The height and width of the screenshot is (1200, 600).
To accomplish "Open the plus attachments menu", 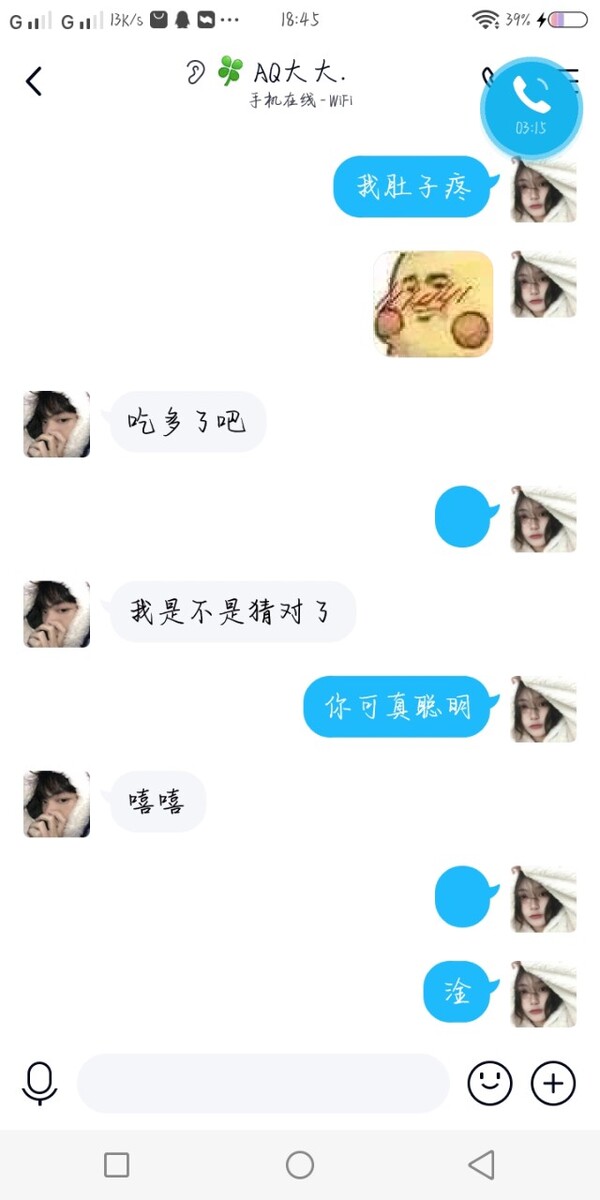I will (x=553, y=1083).
